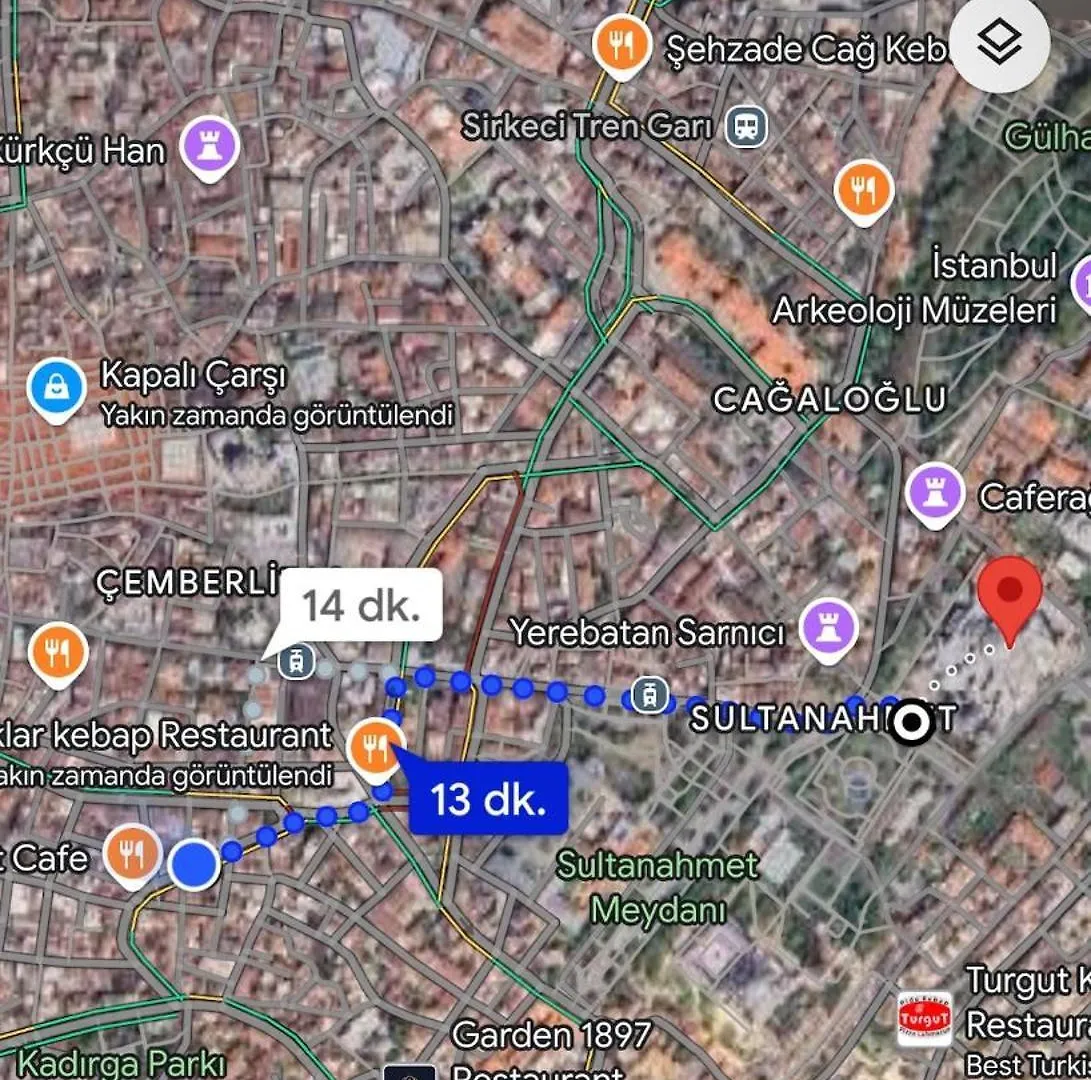View Sirkeci Tren Garı station
The height and width of the screenshot is (1080, 1091).
click(x=746, y=127)
